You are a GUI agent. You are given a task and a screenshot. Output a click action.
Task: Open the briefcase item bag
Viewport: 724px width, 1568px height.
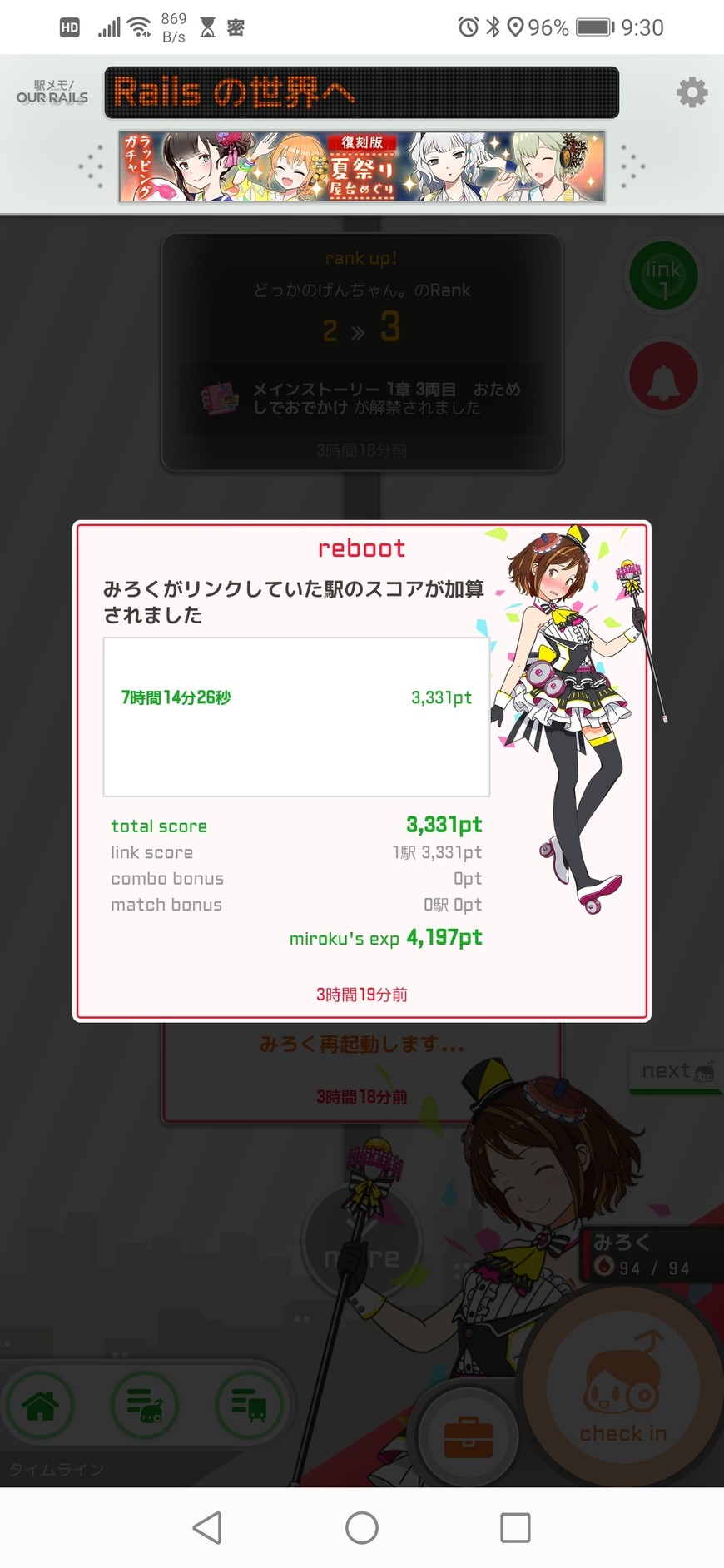pyautogui.click(x=469, y=1437)
